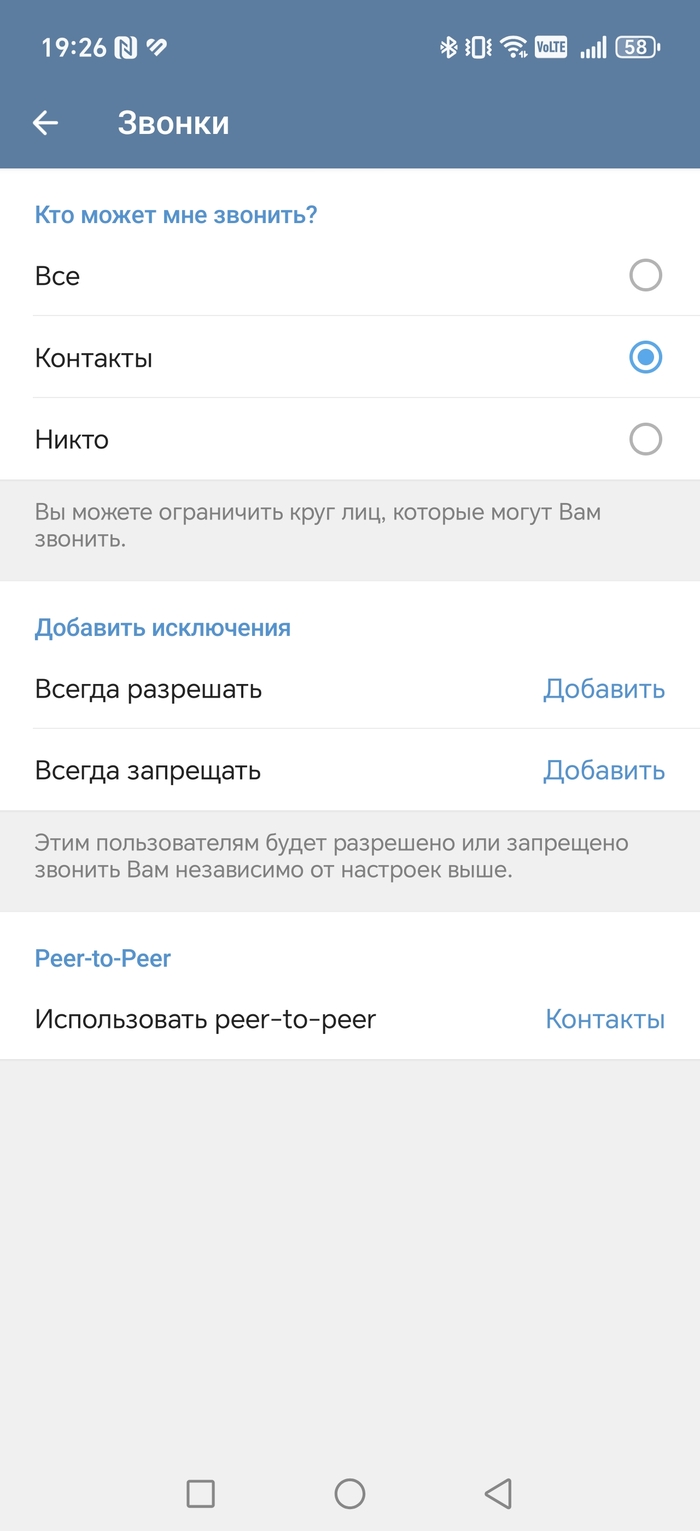Add users to Всегда запрещать

(603, 771)
